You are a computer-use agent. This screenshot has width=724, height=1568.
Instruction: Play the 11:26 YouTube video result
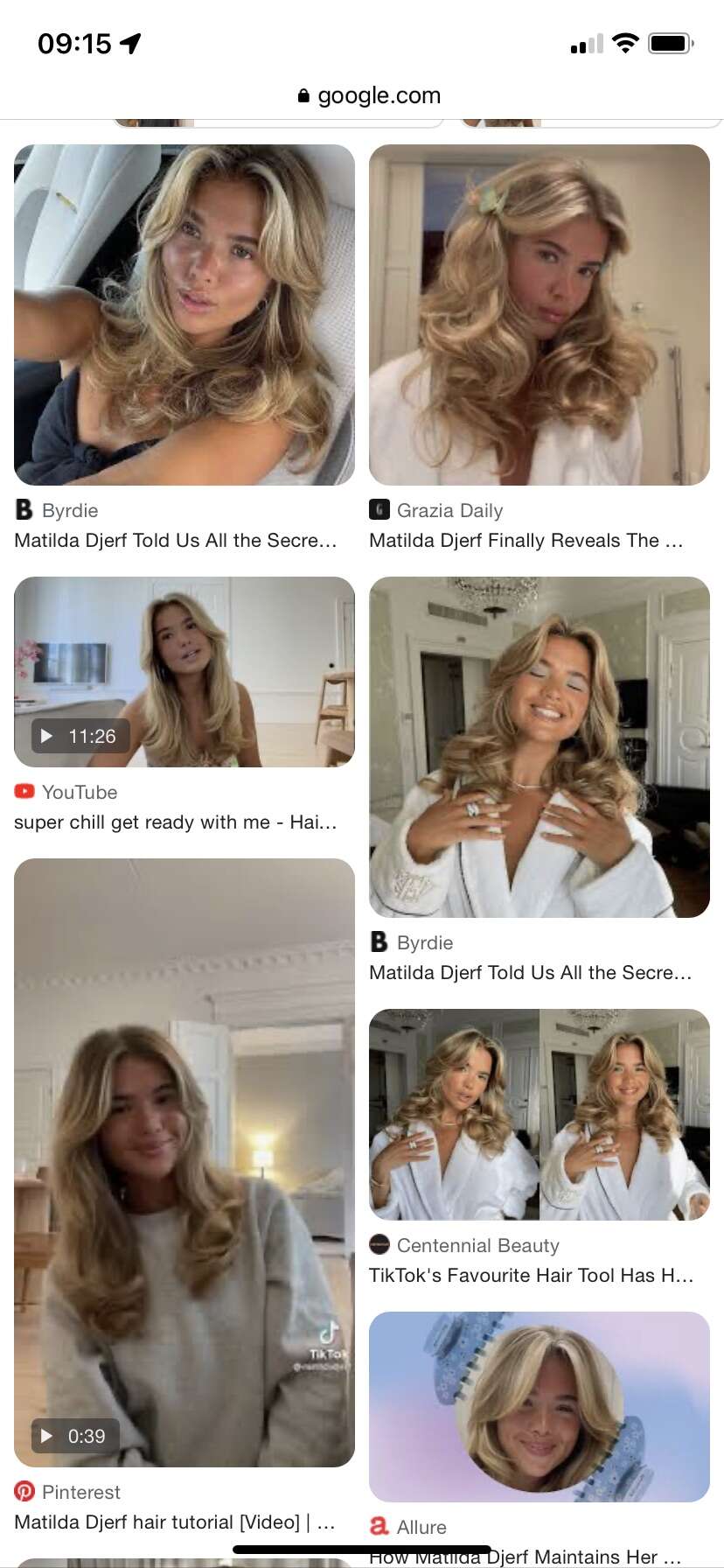(184, 672)
